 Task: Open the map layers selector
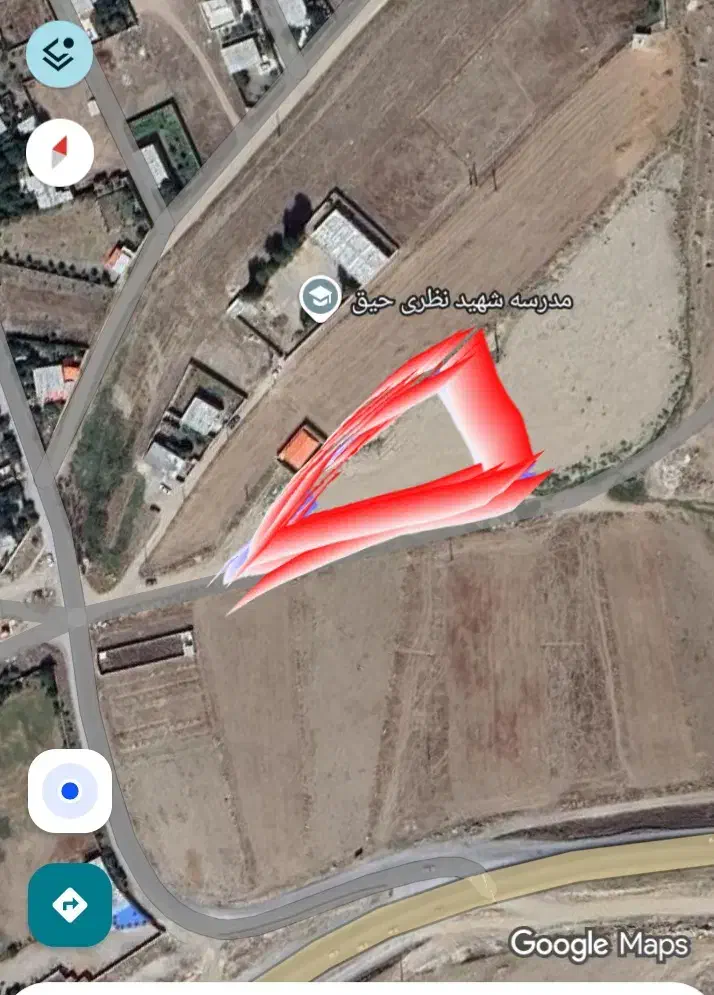click(x=59, y=54)
